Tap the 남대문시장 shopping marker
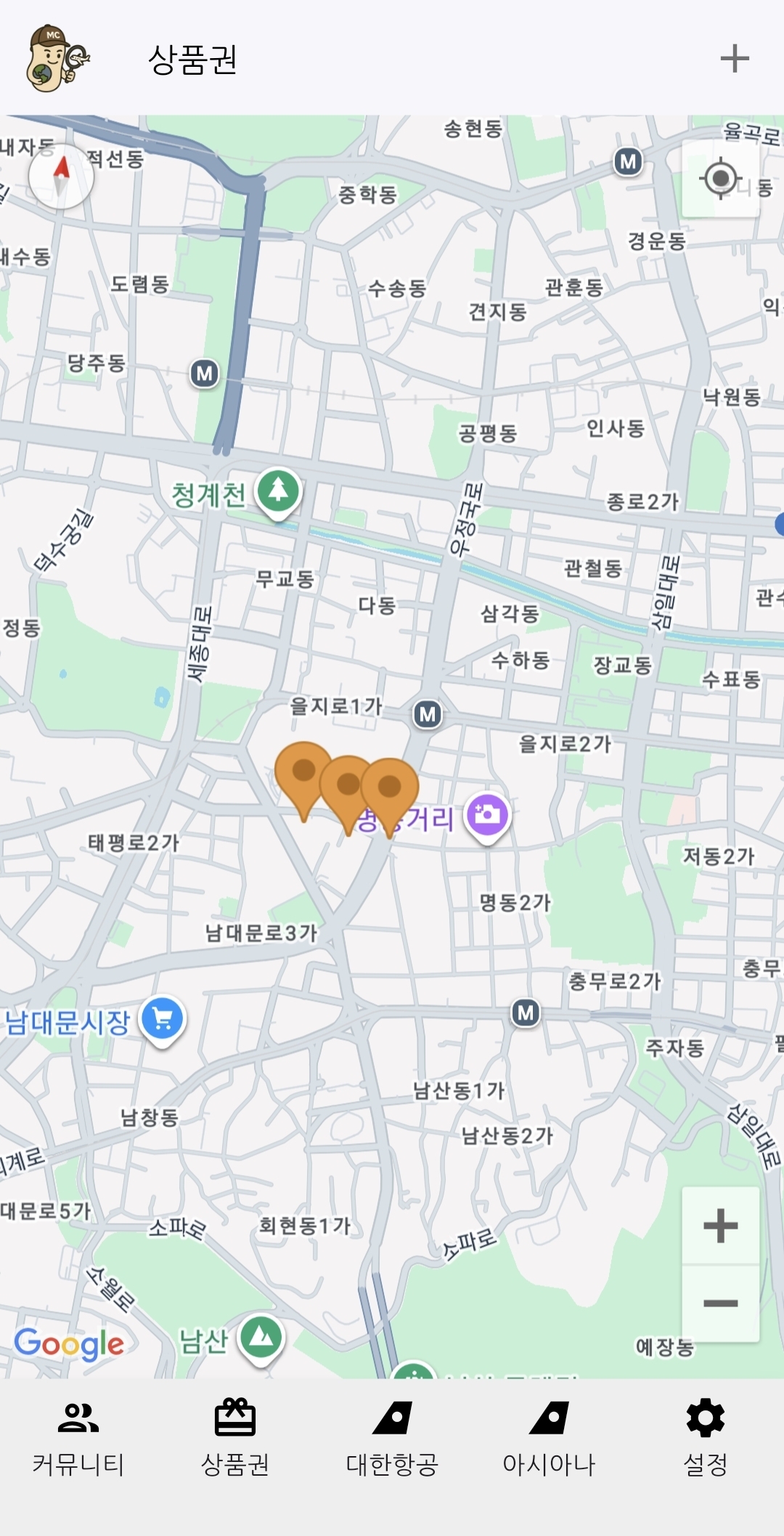 [163, 1019]
